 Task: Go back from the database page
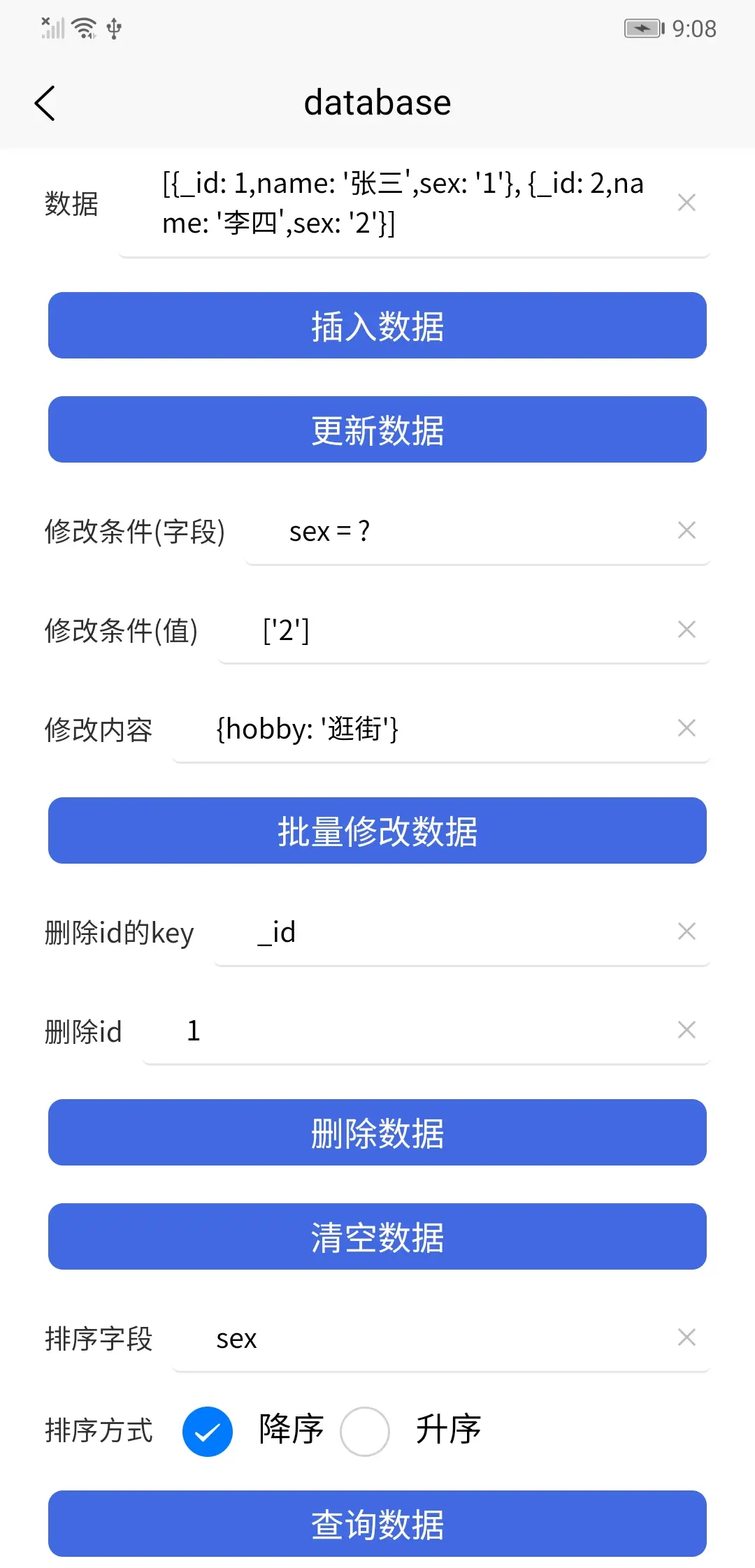pos(45,103)
